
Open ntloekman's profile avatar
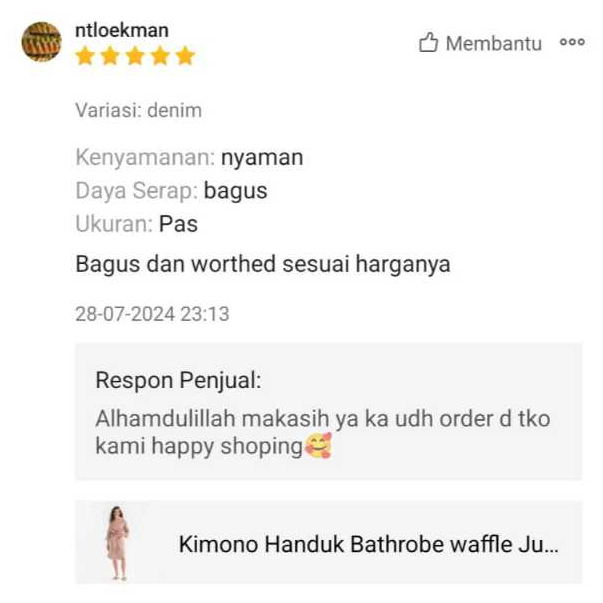(41, 42)
